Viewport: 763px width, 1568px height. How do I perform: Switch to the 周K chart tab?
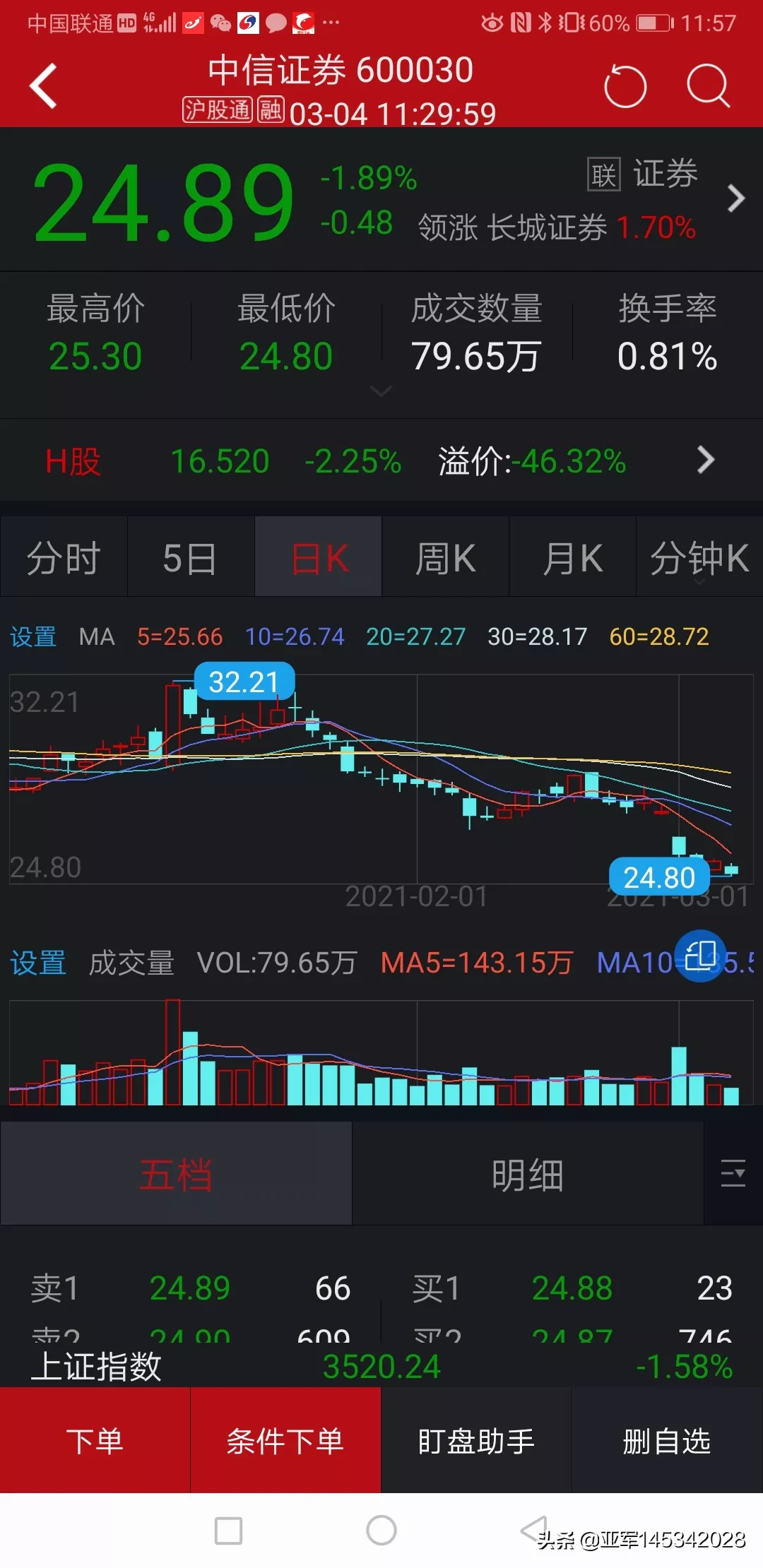click(x=445, y=558)
